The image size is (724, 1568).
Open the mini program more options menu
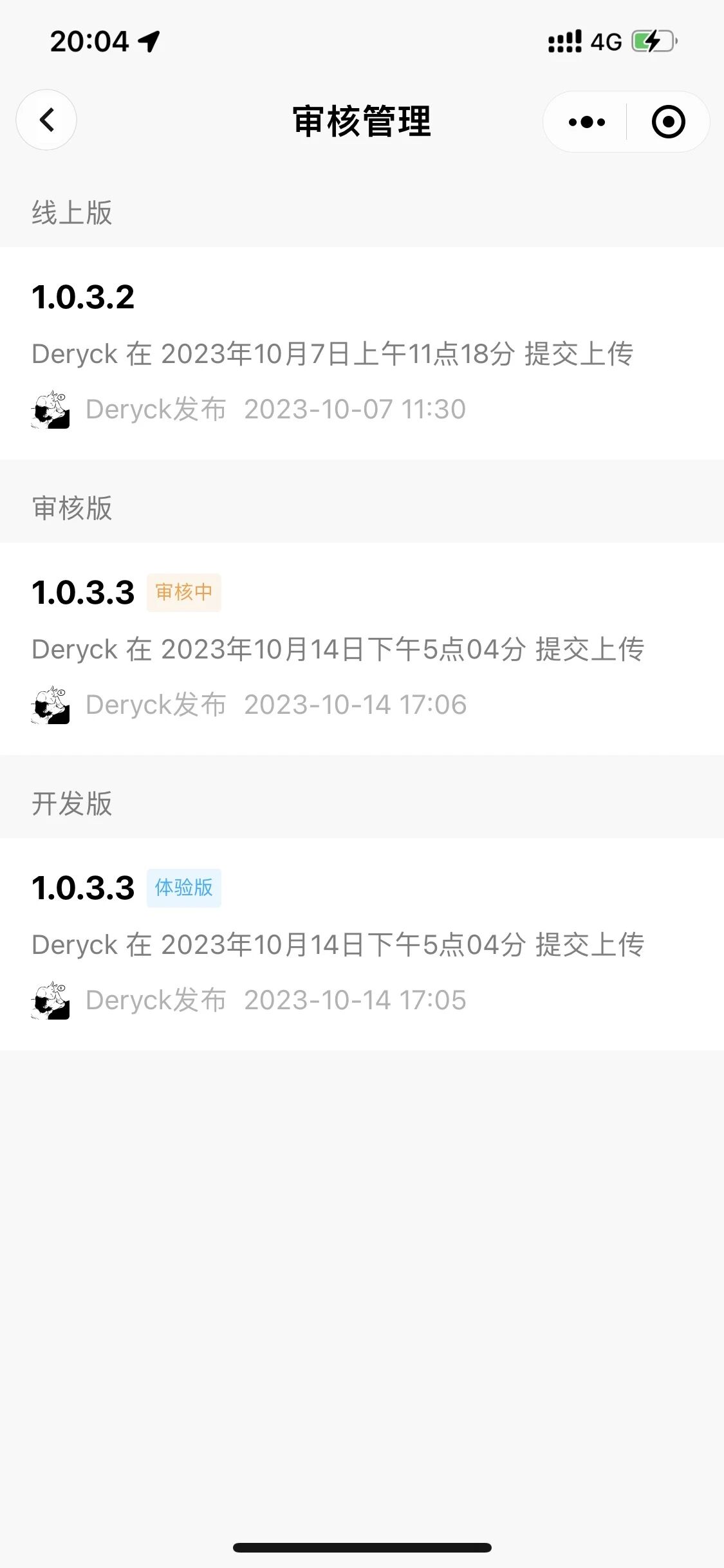click(x=586, y=122)
